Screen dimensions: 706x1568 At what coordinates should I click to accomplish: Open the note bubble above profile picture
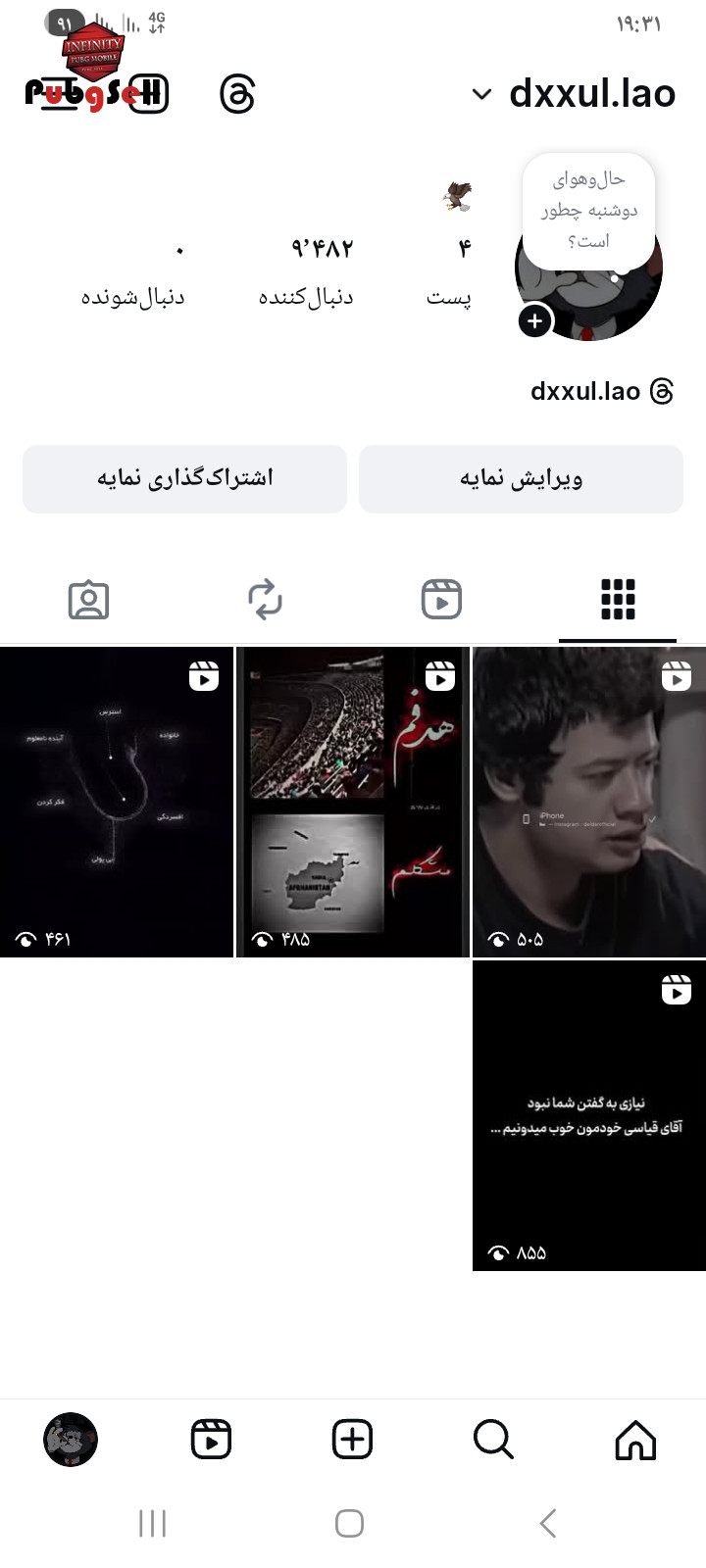coord(588,210)
